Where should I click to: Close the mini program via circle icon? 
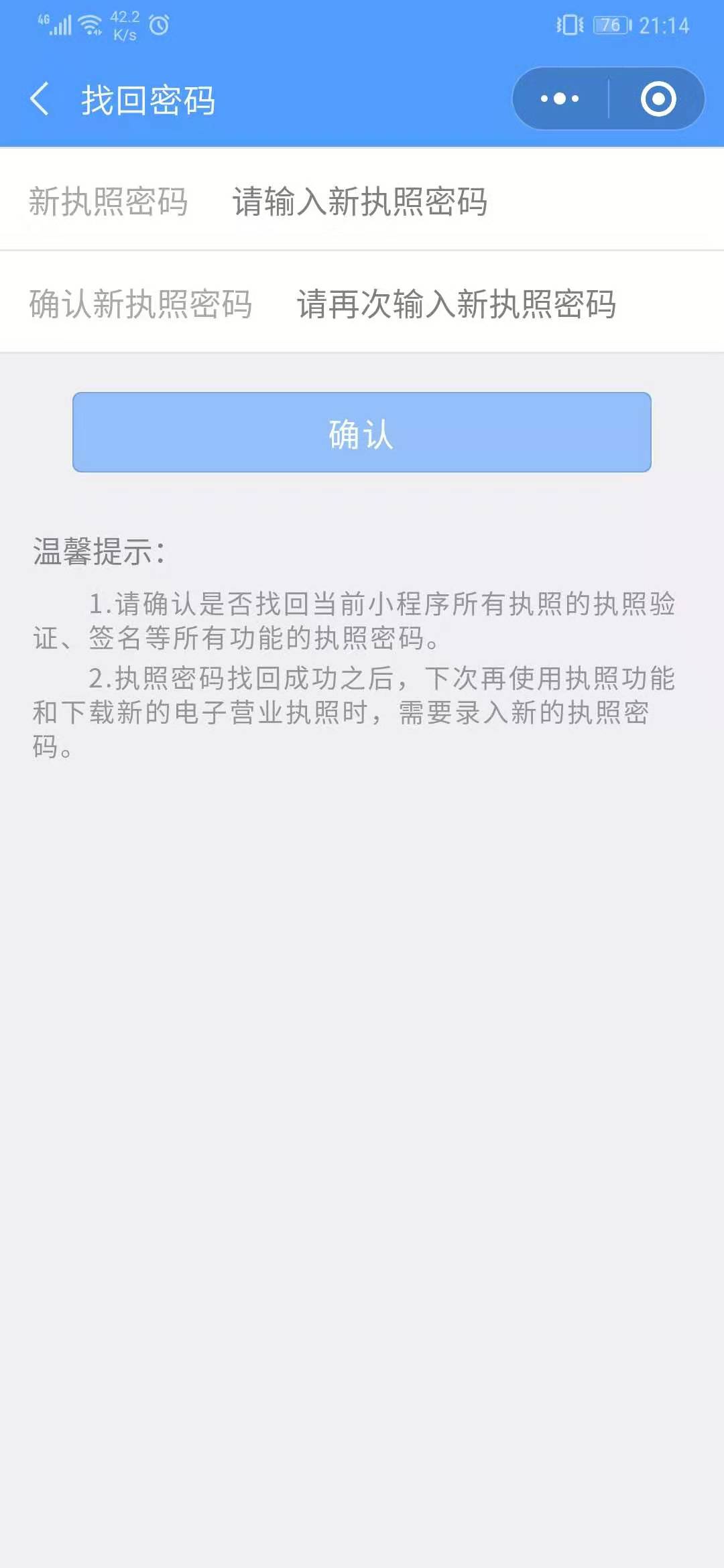(658, 99)
